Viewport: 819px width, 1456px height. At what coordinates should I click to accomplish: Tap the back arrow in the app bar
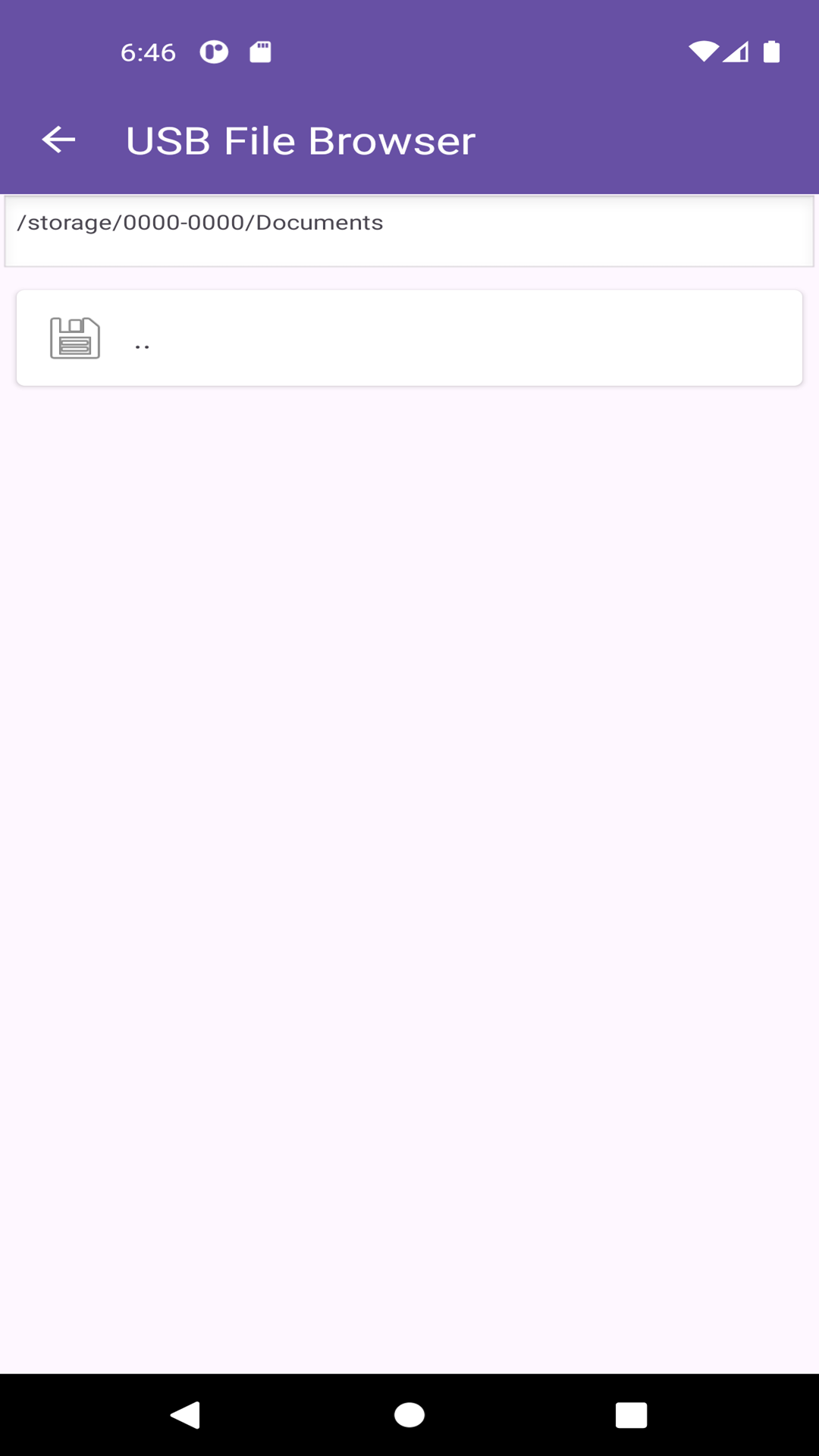pyautogui.click(x=58, y=140)
